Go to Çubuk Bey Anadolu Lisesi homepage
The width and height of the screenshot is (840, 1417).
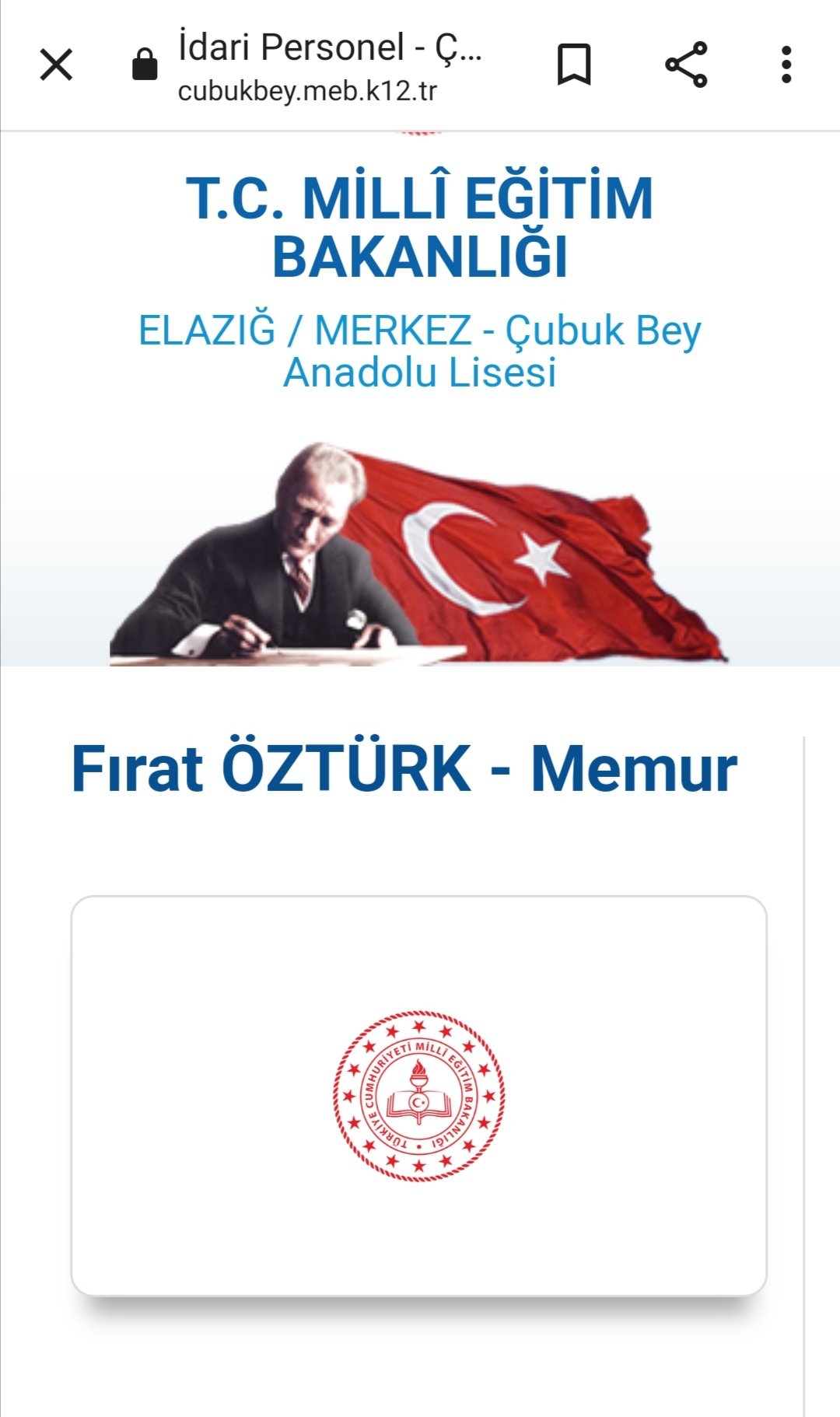pyautogui.click(x=419, y=351)
